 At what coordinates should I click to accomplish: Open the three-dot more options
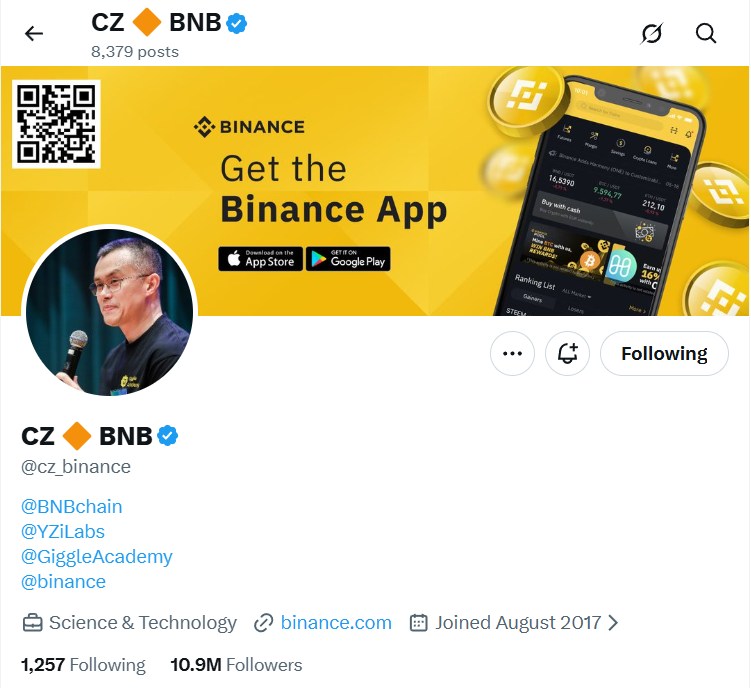point(513,353)
